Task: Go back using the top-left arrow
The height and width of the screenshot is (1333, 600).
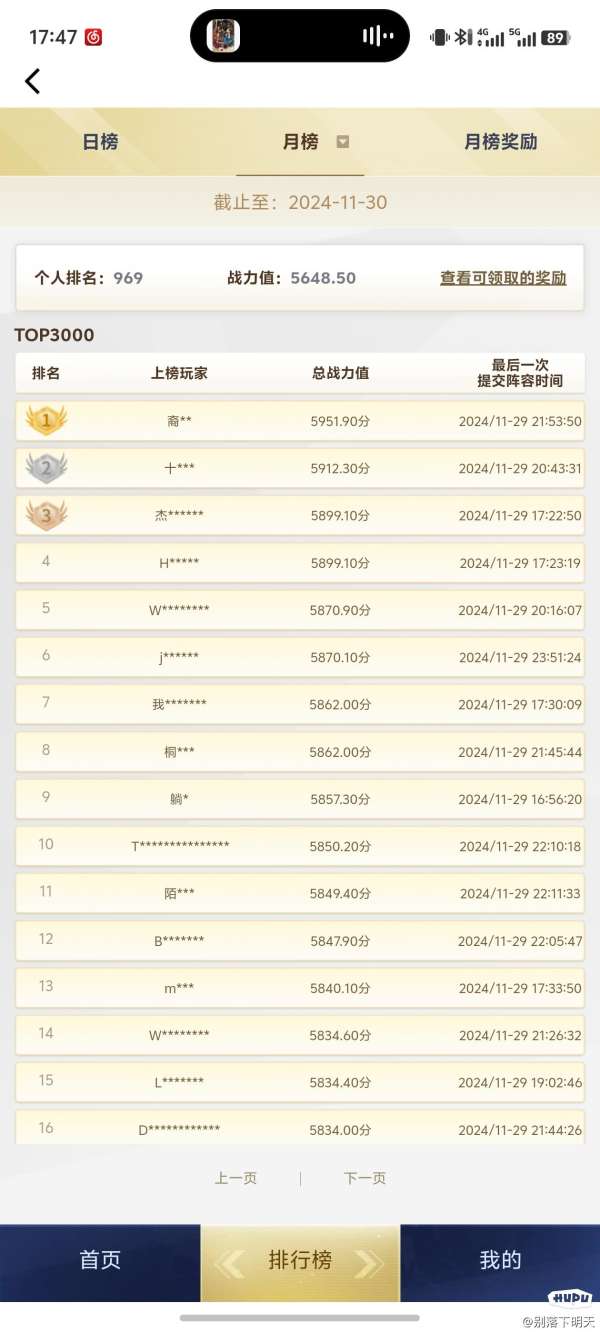Action: coord(33,81)
